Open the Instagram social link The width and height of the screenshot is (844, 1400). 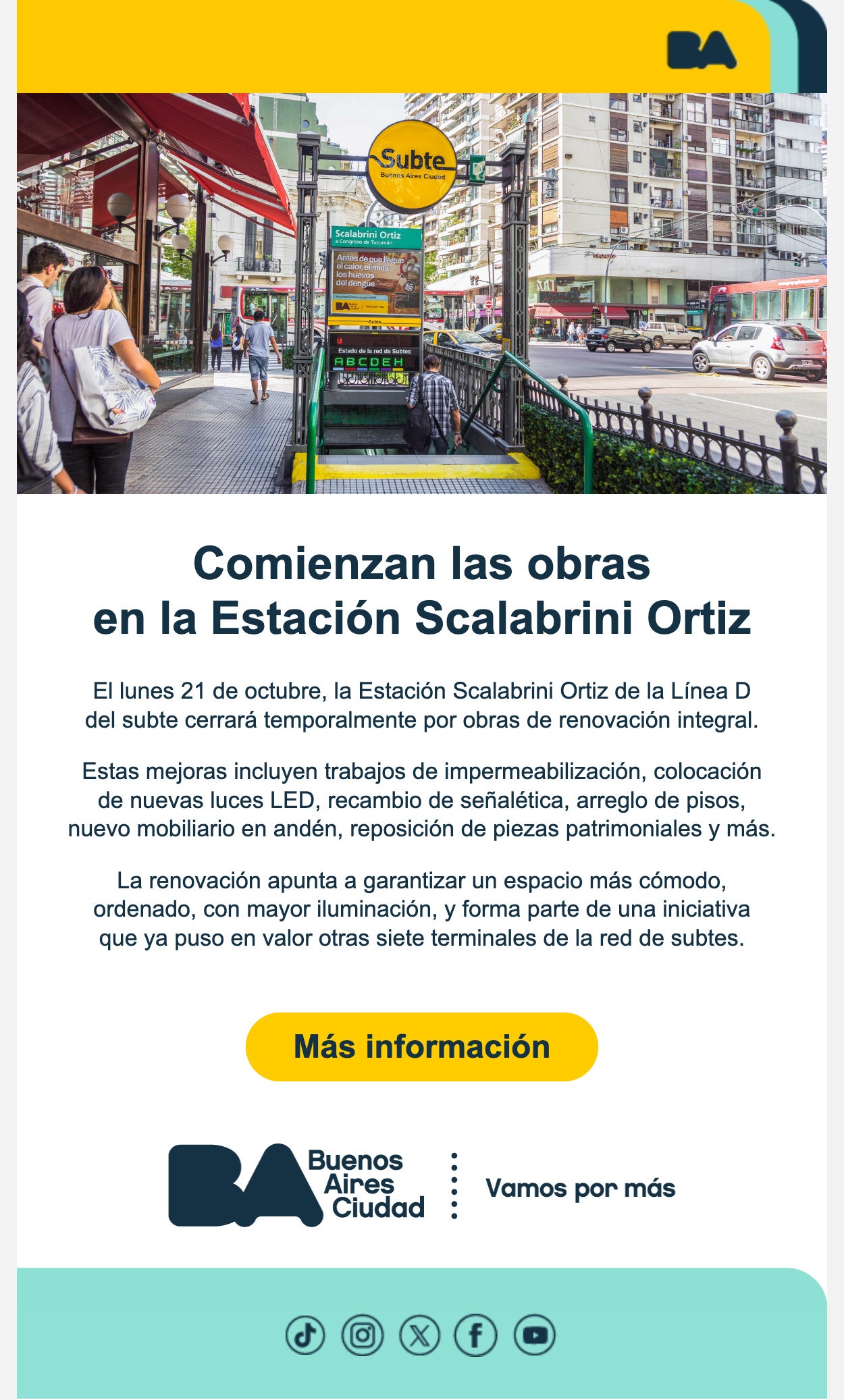tap(363, 1335)
